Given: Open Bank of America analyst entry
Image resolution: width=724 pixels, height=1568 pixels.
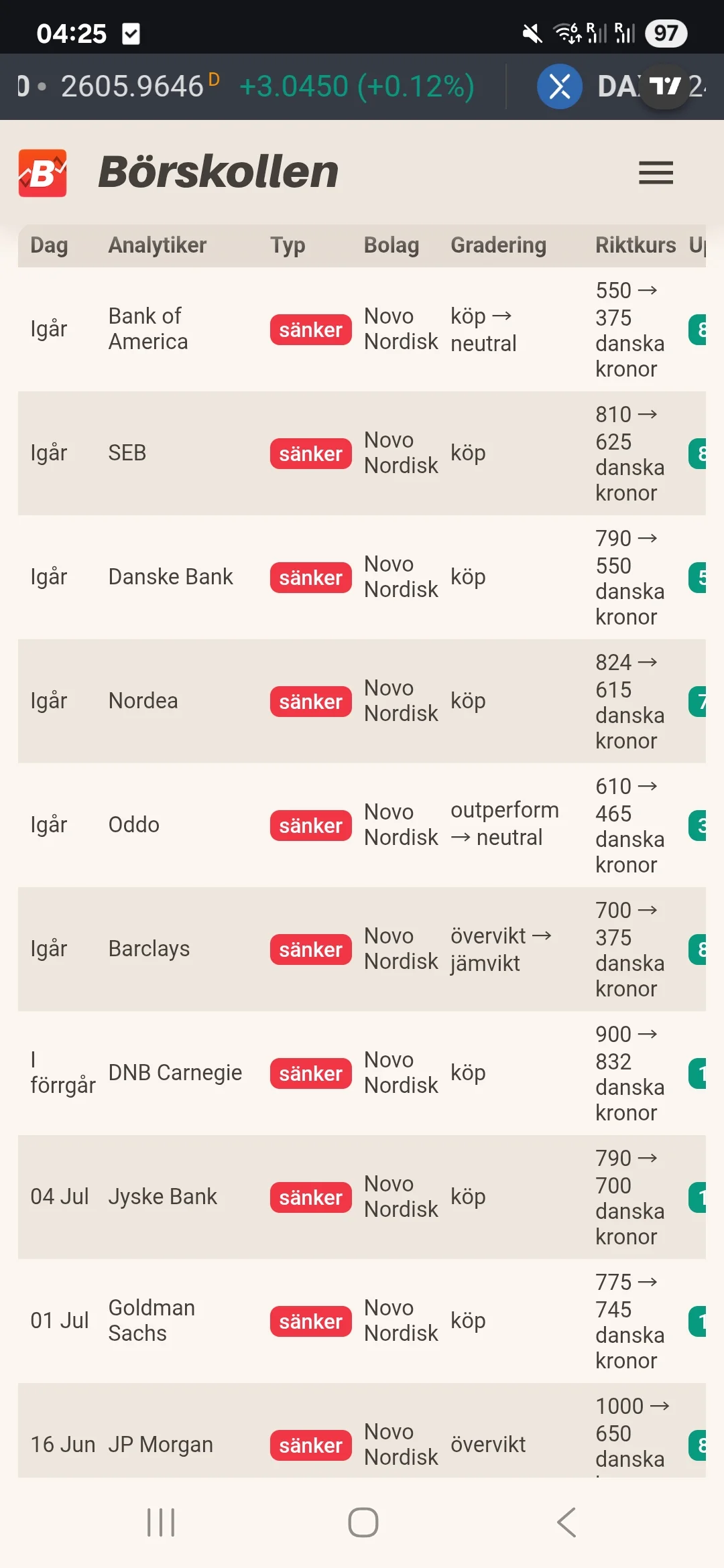Looking at the screenshot, I should (147, 328).
